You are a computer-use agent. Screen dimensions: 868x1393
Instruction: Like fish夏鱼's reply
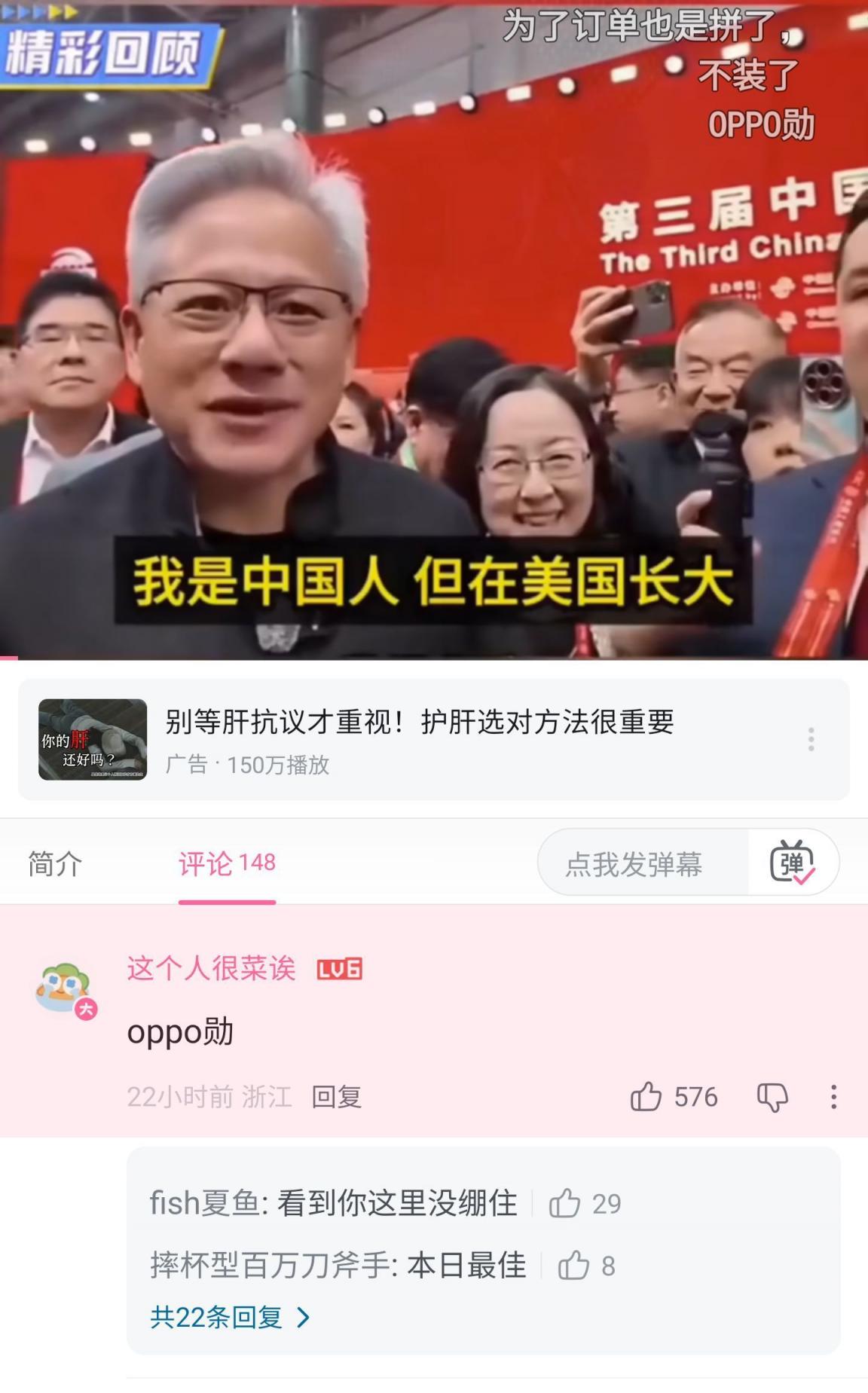point(584,1203)
